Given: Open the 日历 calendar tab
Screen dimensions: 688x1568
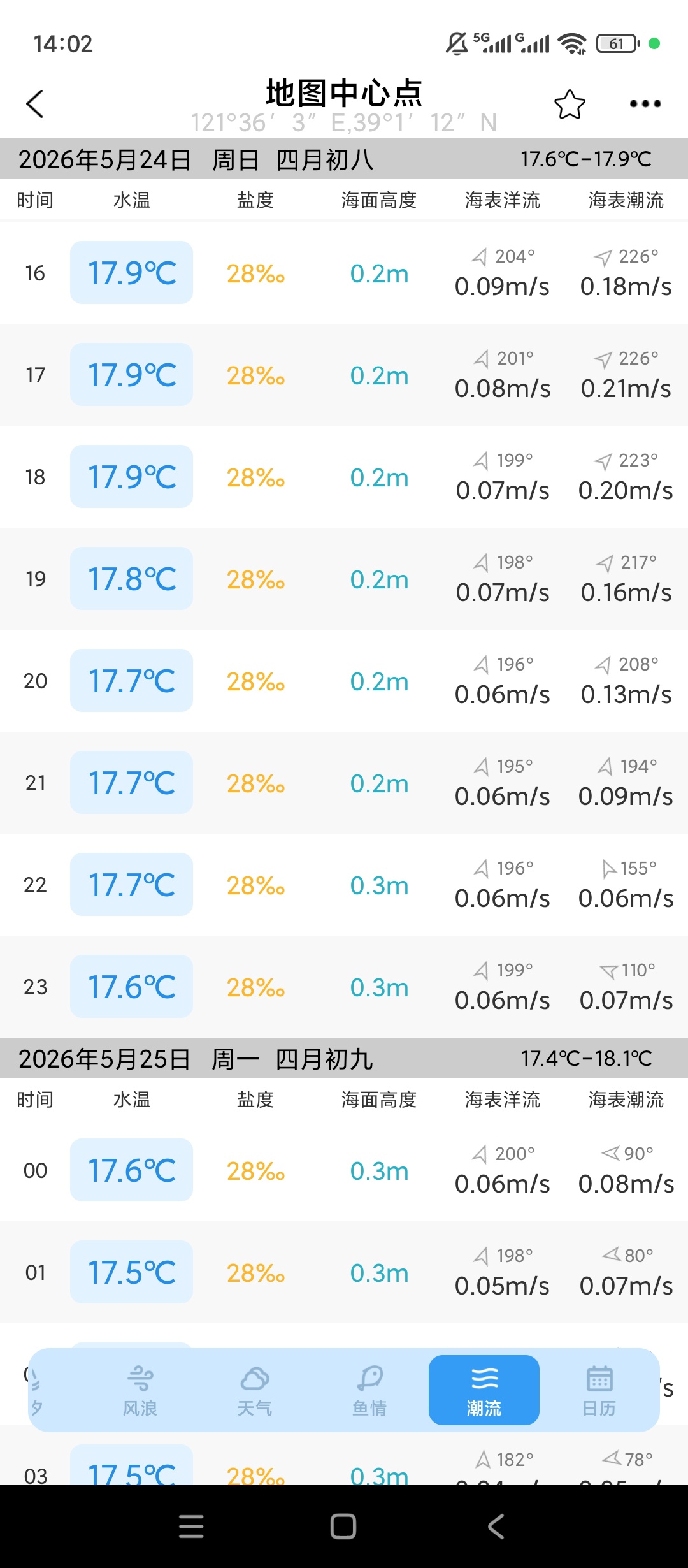Looking at the screenshot, I should (599, 1391).
